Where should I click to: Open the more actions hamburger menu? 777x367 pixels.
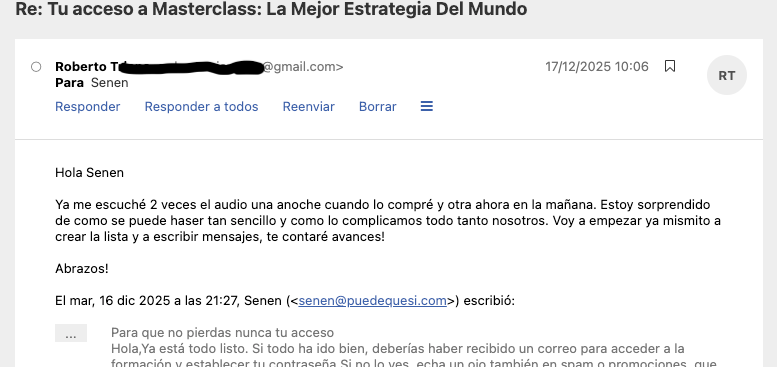coord(427,106)
